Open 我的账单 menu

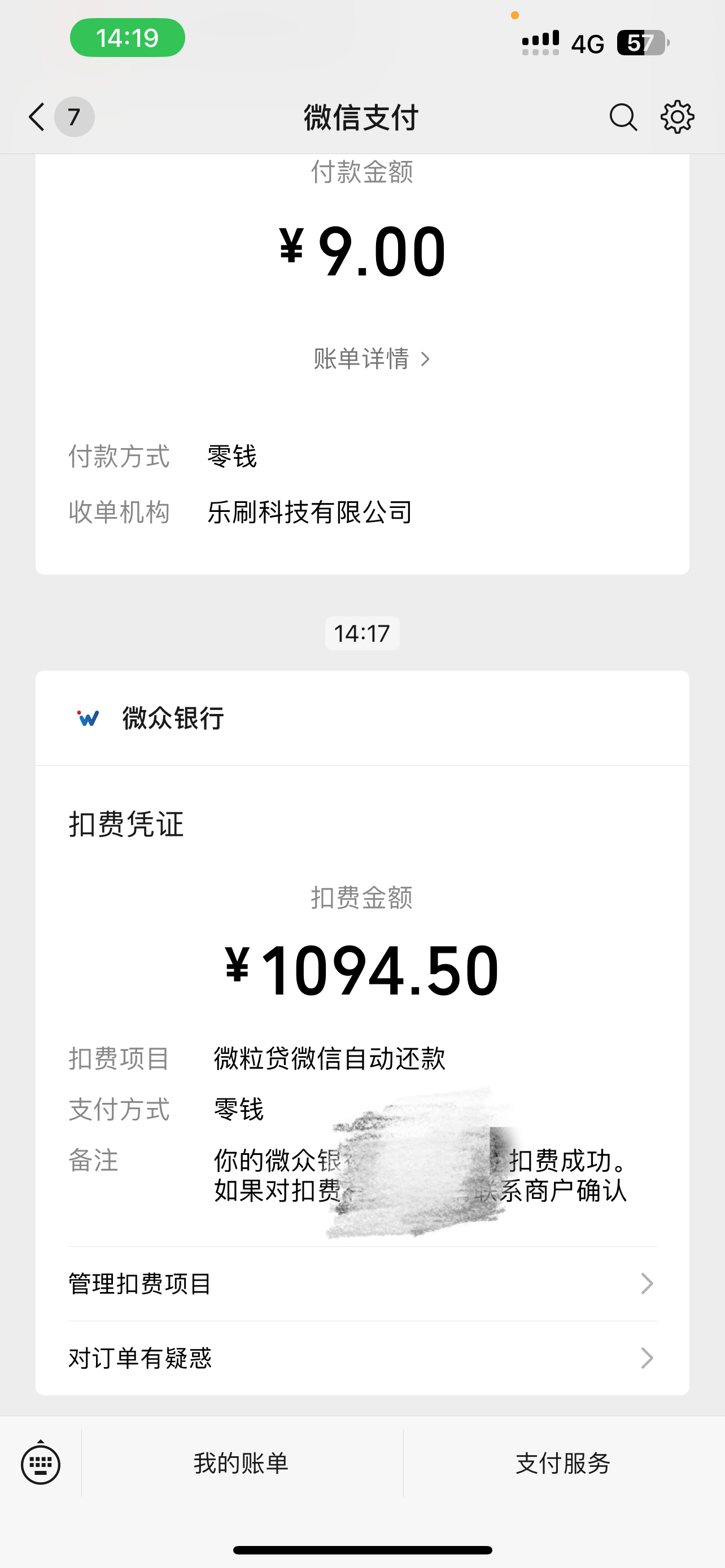tap(242, 1464)
